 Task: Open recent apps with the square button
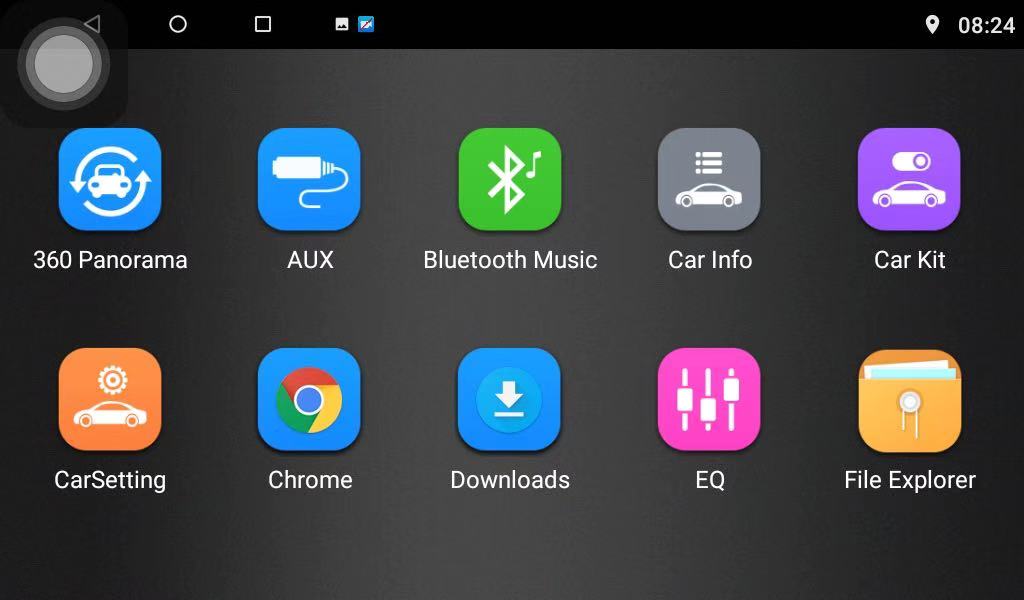point(263,24)
